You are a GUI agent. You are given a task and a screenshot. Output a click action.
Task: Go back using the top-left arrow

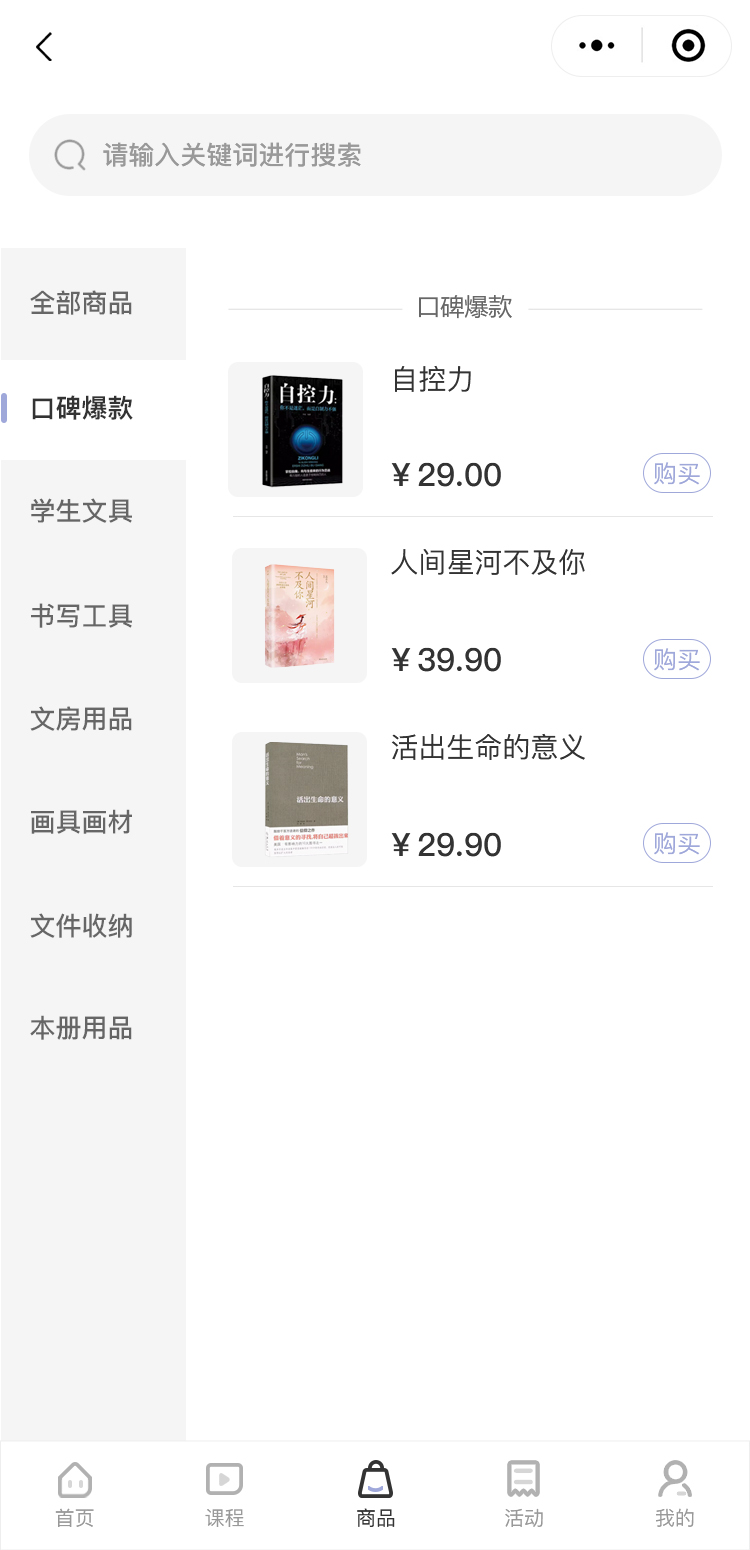[44, 47]
